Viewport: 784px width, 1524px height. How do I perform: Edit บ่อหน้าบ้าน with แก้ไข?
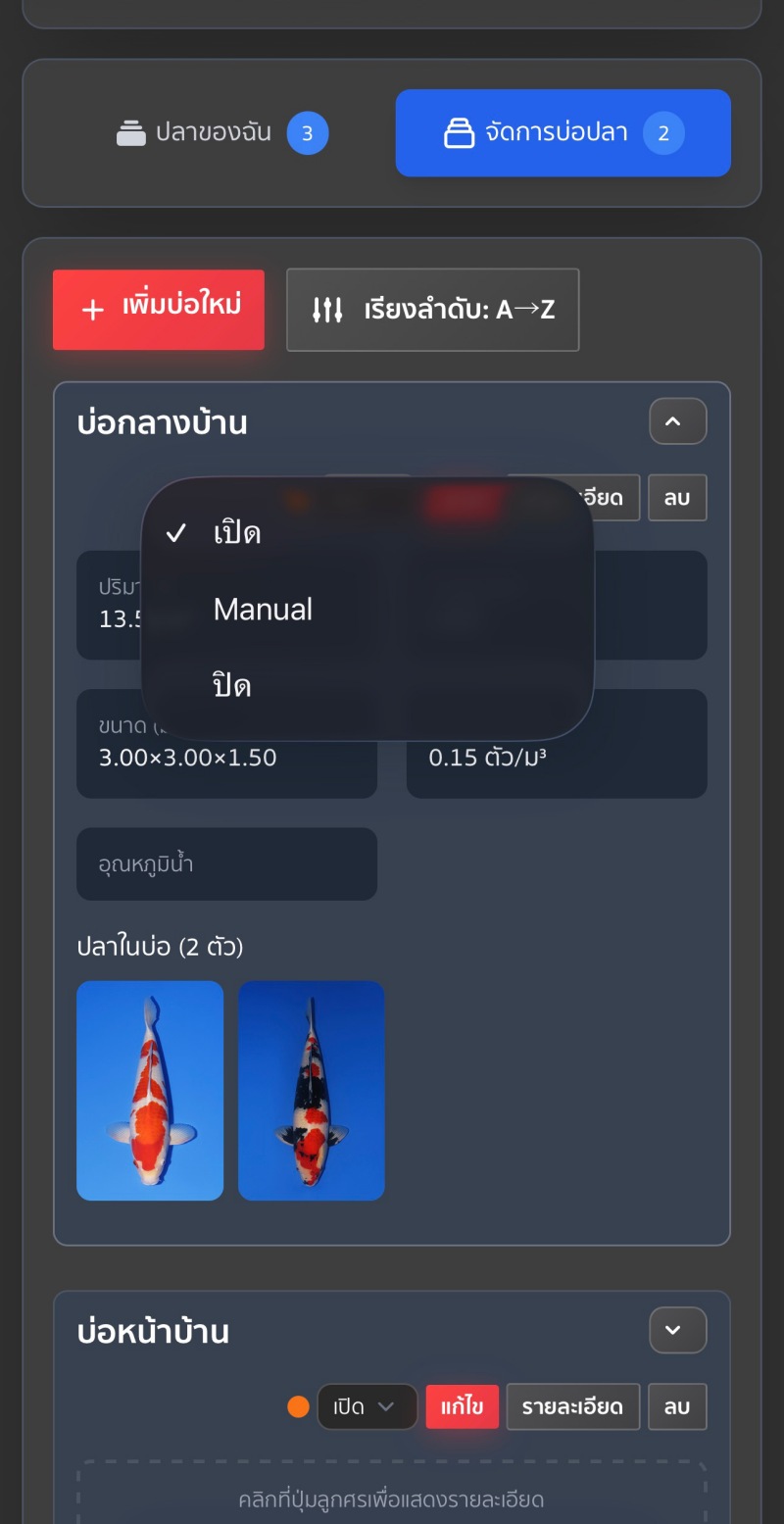click(462, 1406)
